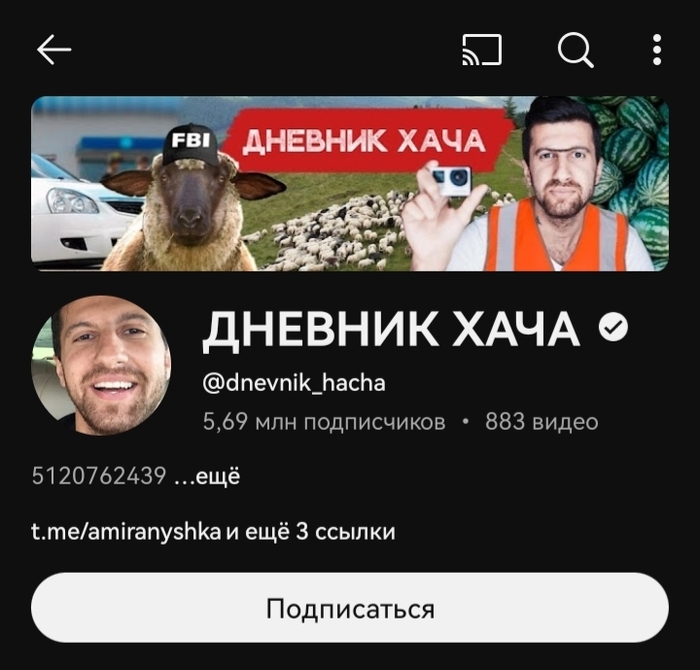Tap the Подписаться subscribe button

[x=349, y=609]
